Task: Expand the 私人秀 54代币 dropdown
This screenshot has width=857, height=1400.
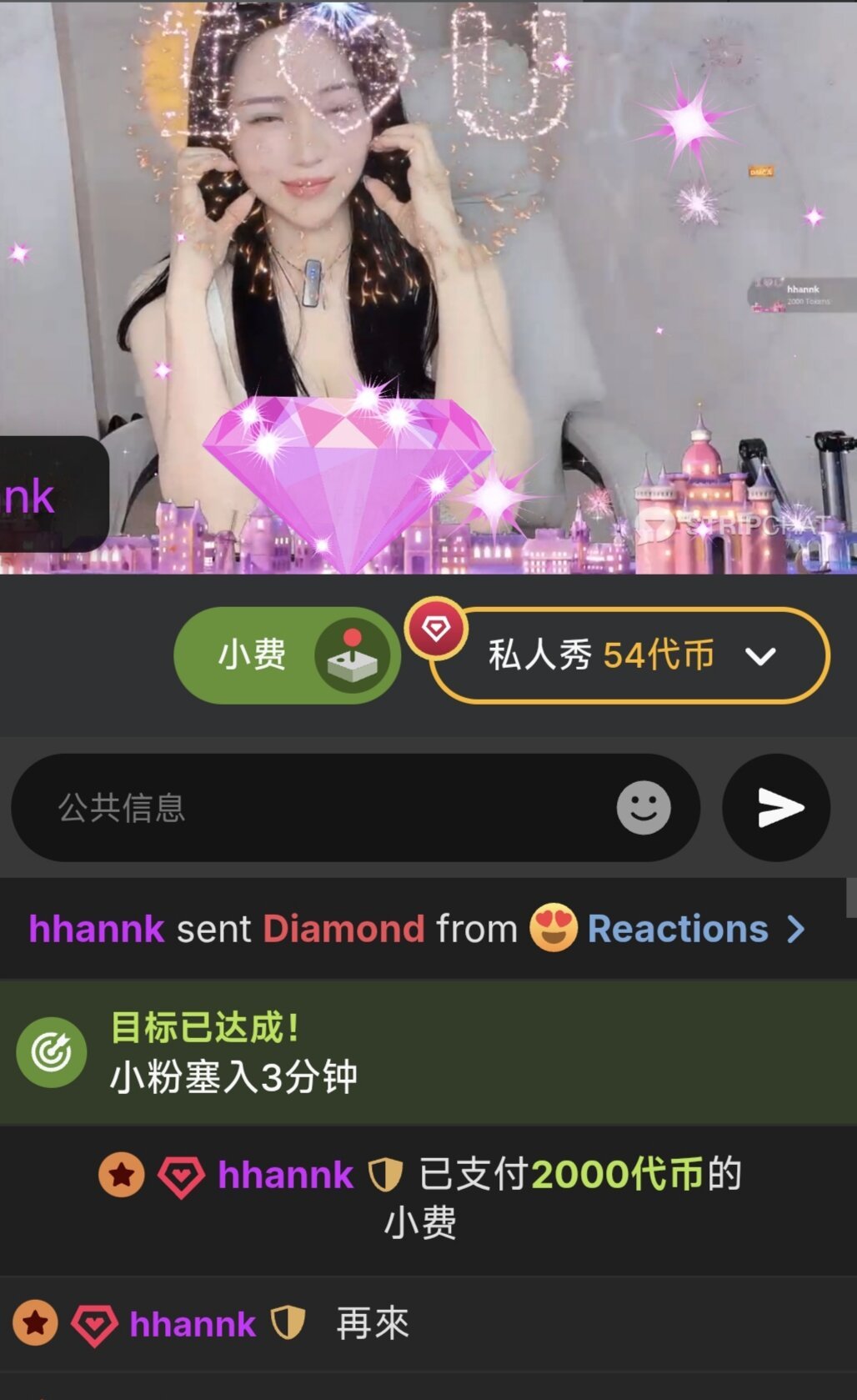Action: pos(759,656)
